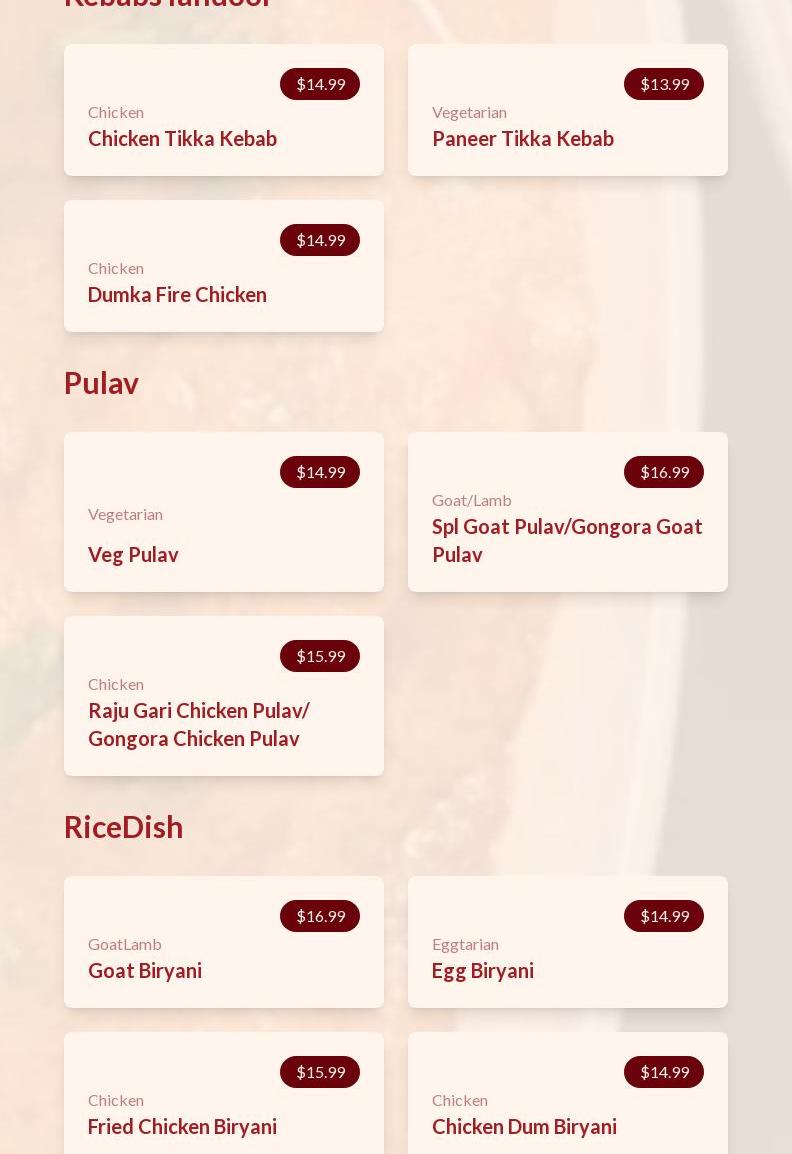Select the Paneer Tikka Kebab item

click(567, 110)
